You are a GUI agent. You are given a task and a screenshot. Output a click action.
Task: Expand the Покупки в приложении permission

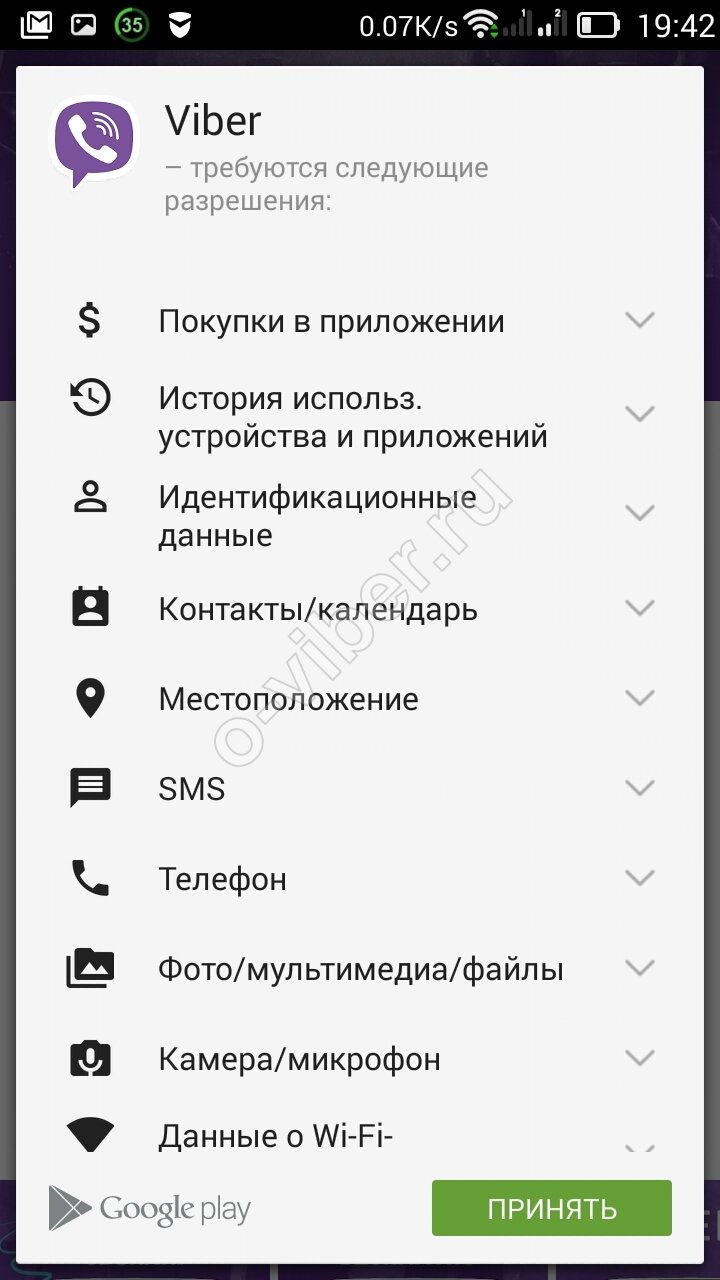tap(639, 320)
